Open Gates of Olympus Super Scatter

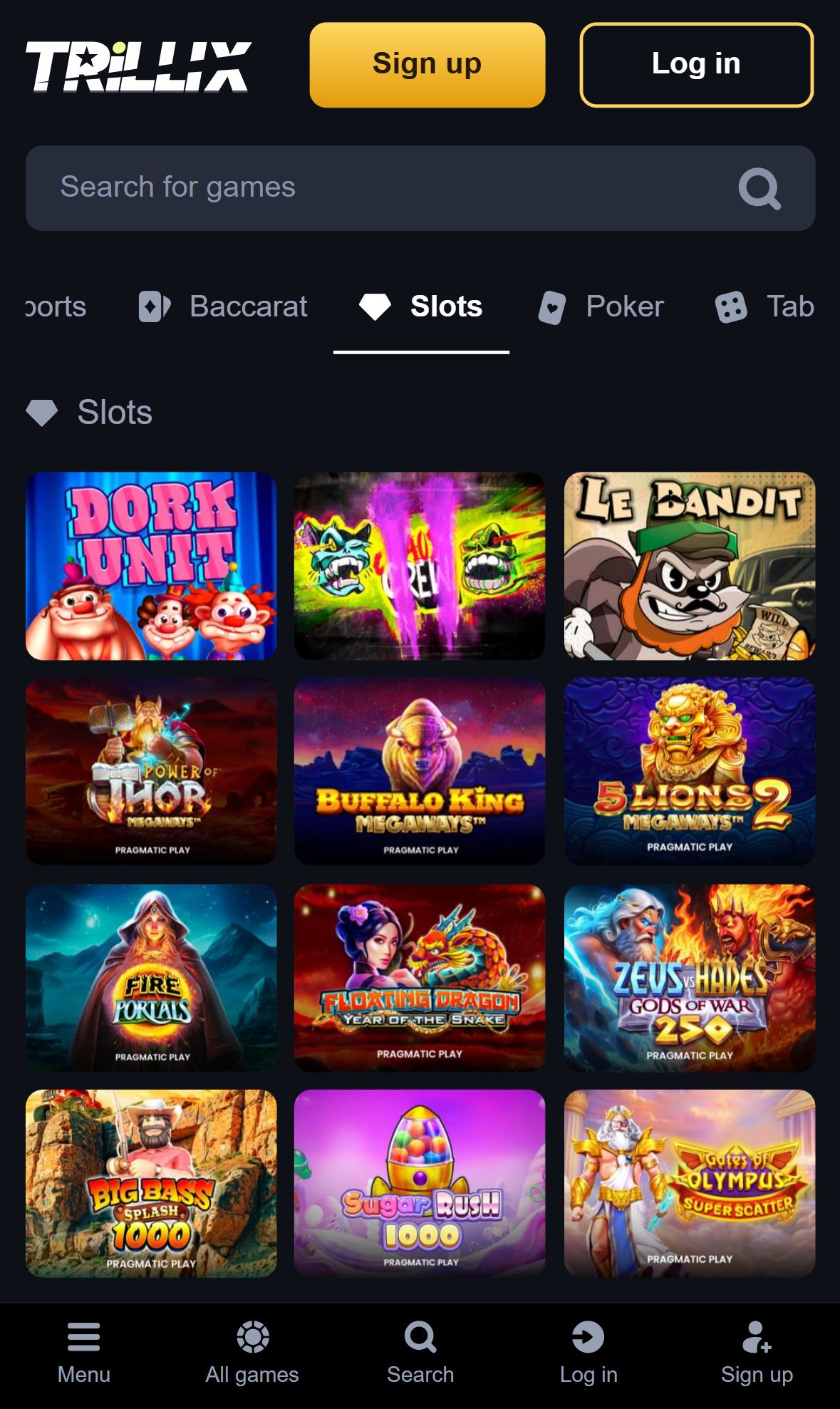(x=690, y=1183)
